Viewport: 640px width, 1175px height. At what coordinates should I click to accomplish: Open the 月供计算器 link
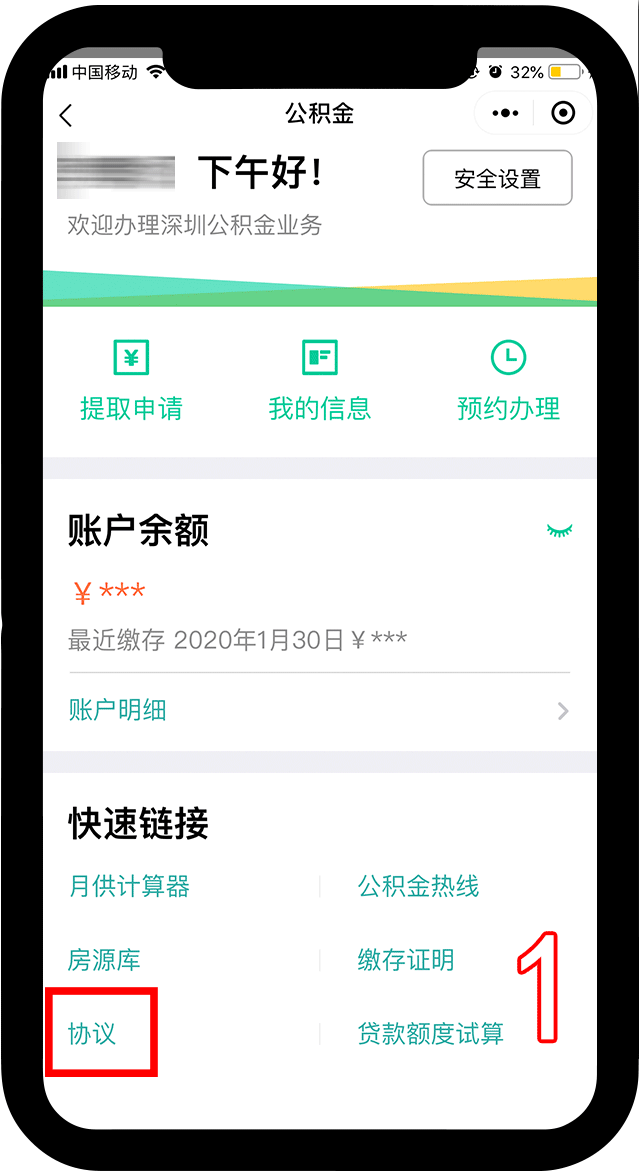tap(129, 886)
